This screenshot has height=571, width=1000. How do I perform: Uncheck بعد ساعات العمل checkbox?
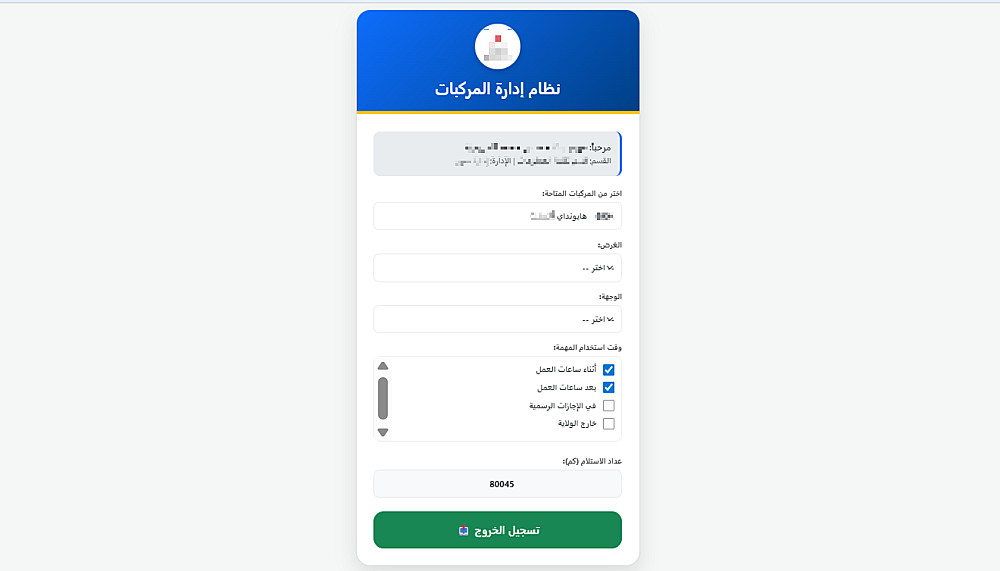(x=609, y=387)
